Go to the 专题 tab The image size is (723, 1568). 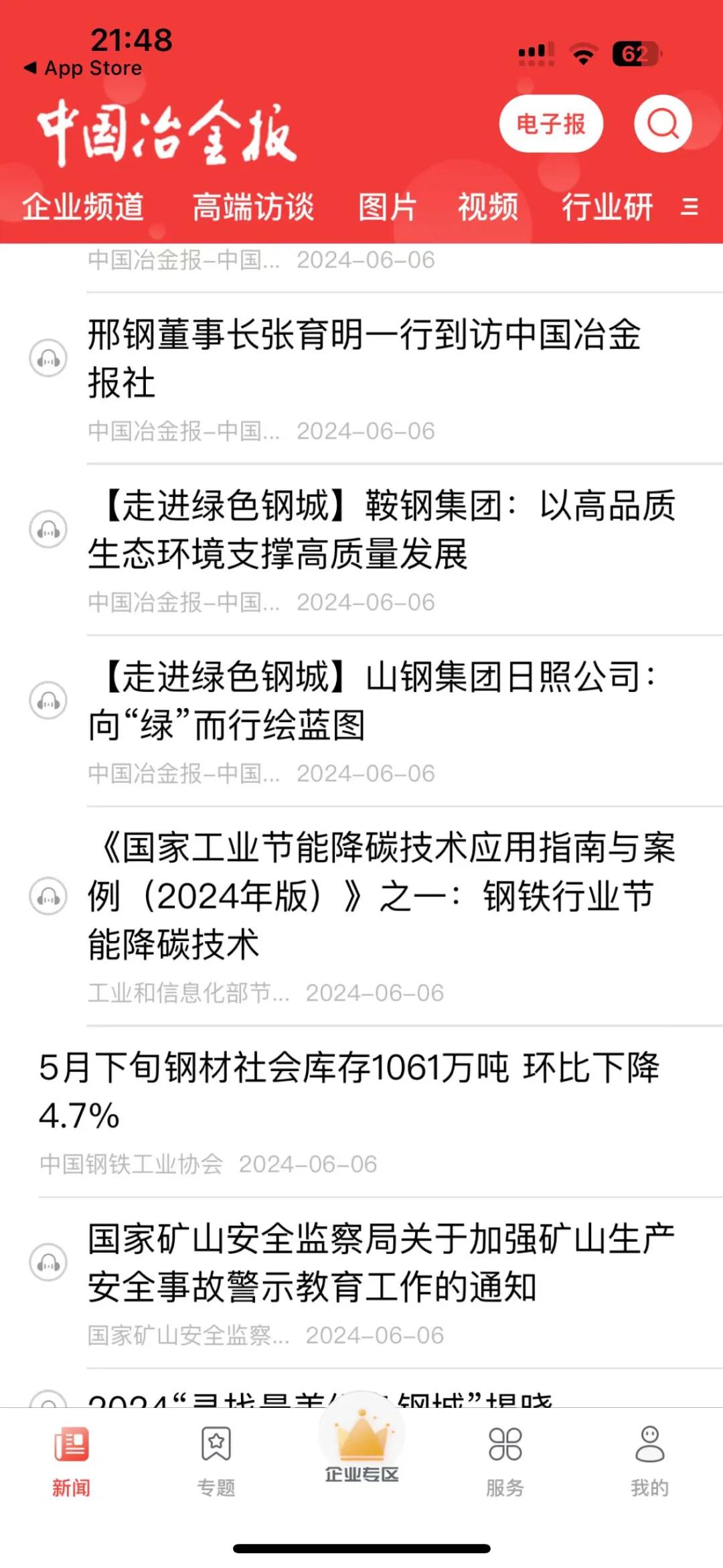(216, 1460)
